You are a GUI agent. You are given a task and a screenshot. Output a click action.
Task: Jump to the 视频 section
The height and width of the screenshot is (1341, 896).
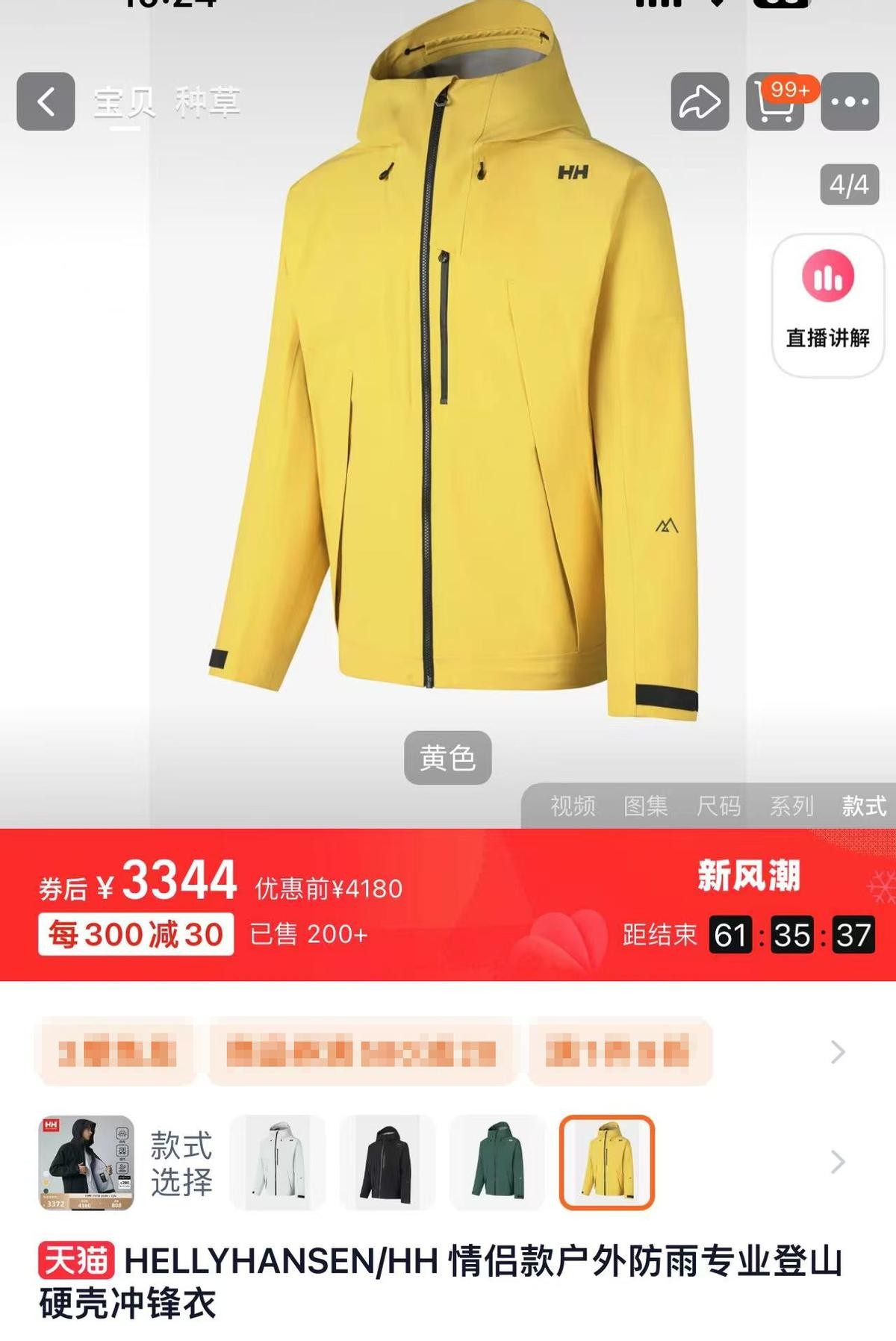coord(573,806)
